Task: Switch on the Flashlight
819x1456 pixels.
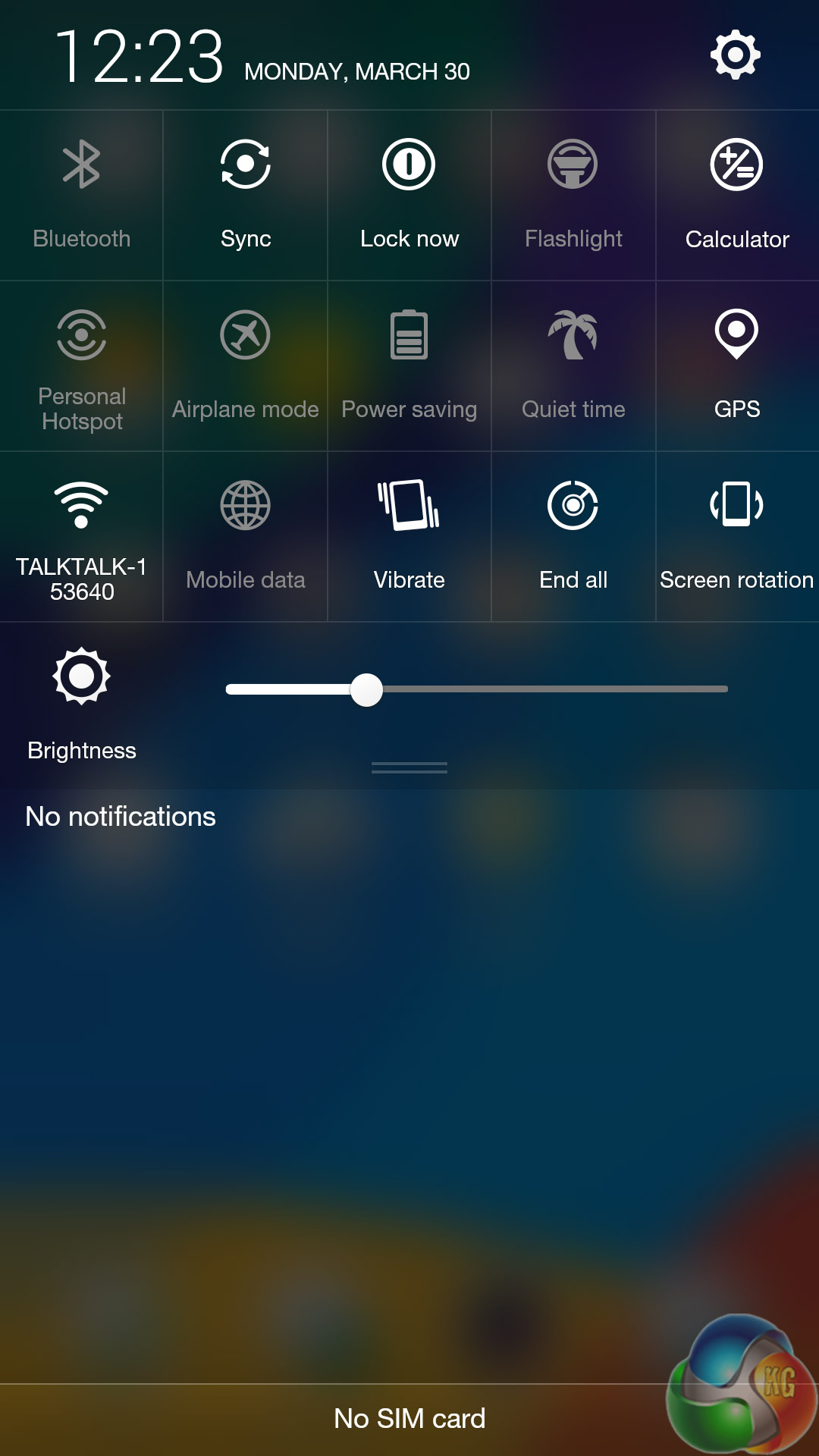Action: [x=573, y=194]
